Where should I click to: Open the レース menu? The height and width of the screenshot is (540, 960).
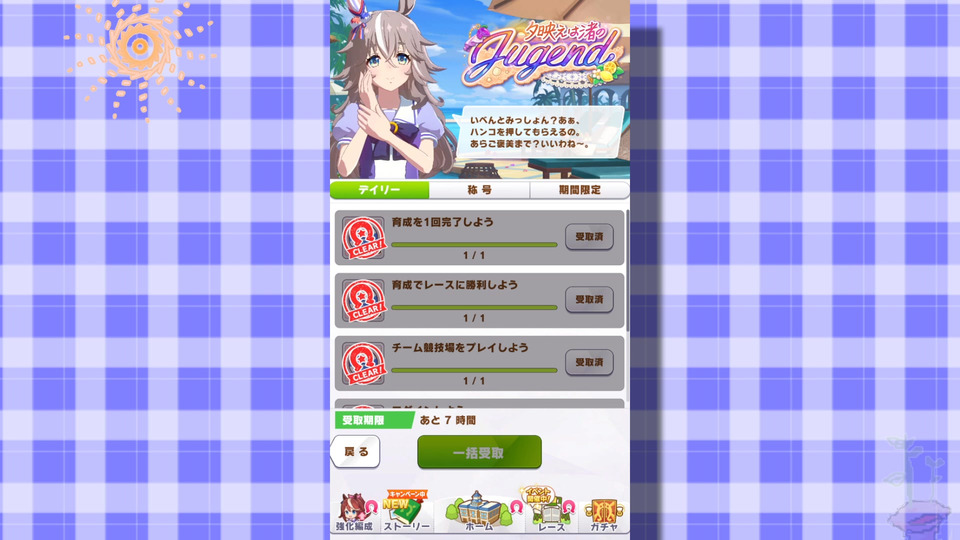click(x=551, y=513)
